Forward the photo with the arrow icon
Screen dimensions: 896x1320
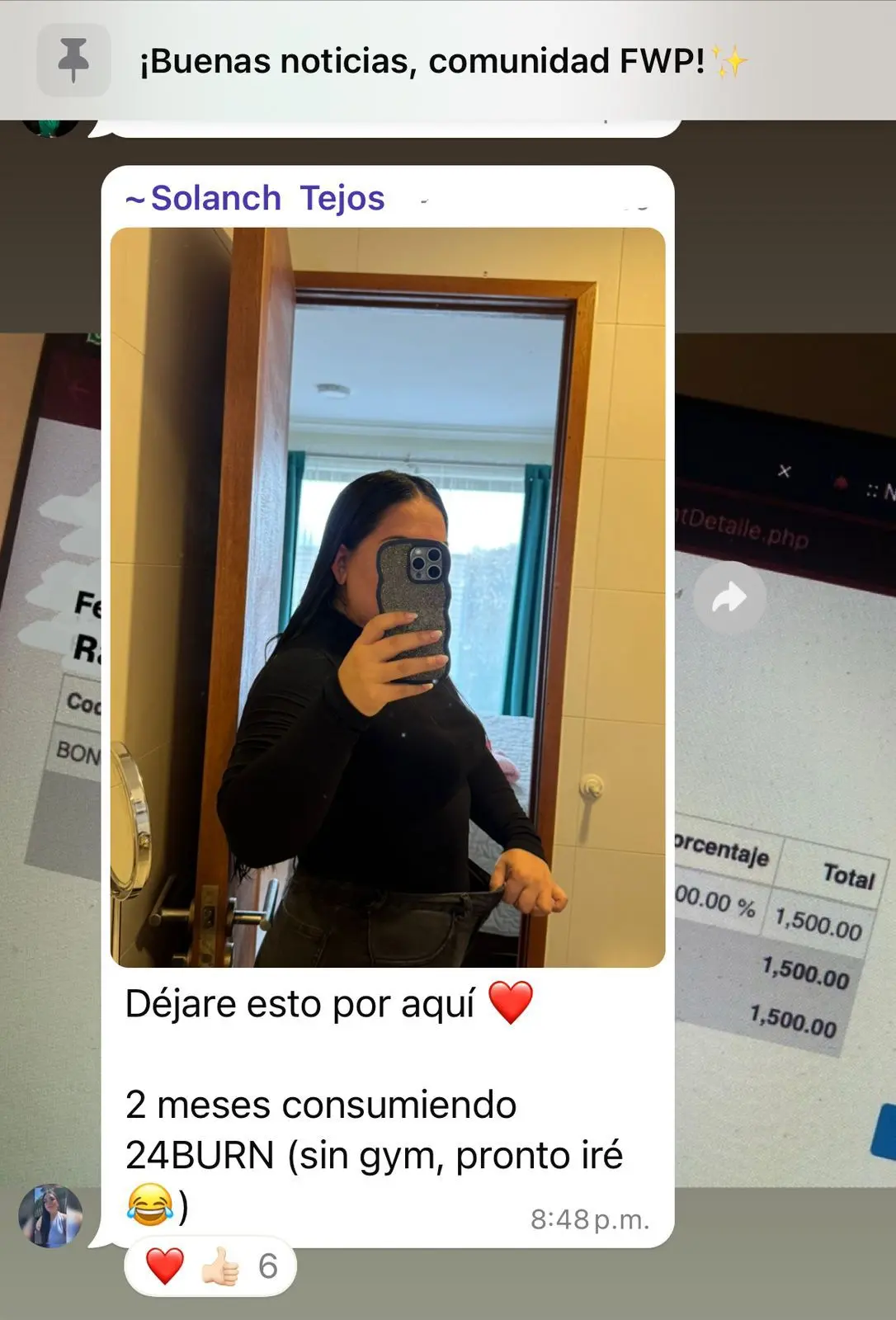pyautogui.click(x=729, y=597)
